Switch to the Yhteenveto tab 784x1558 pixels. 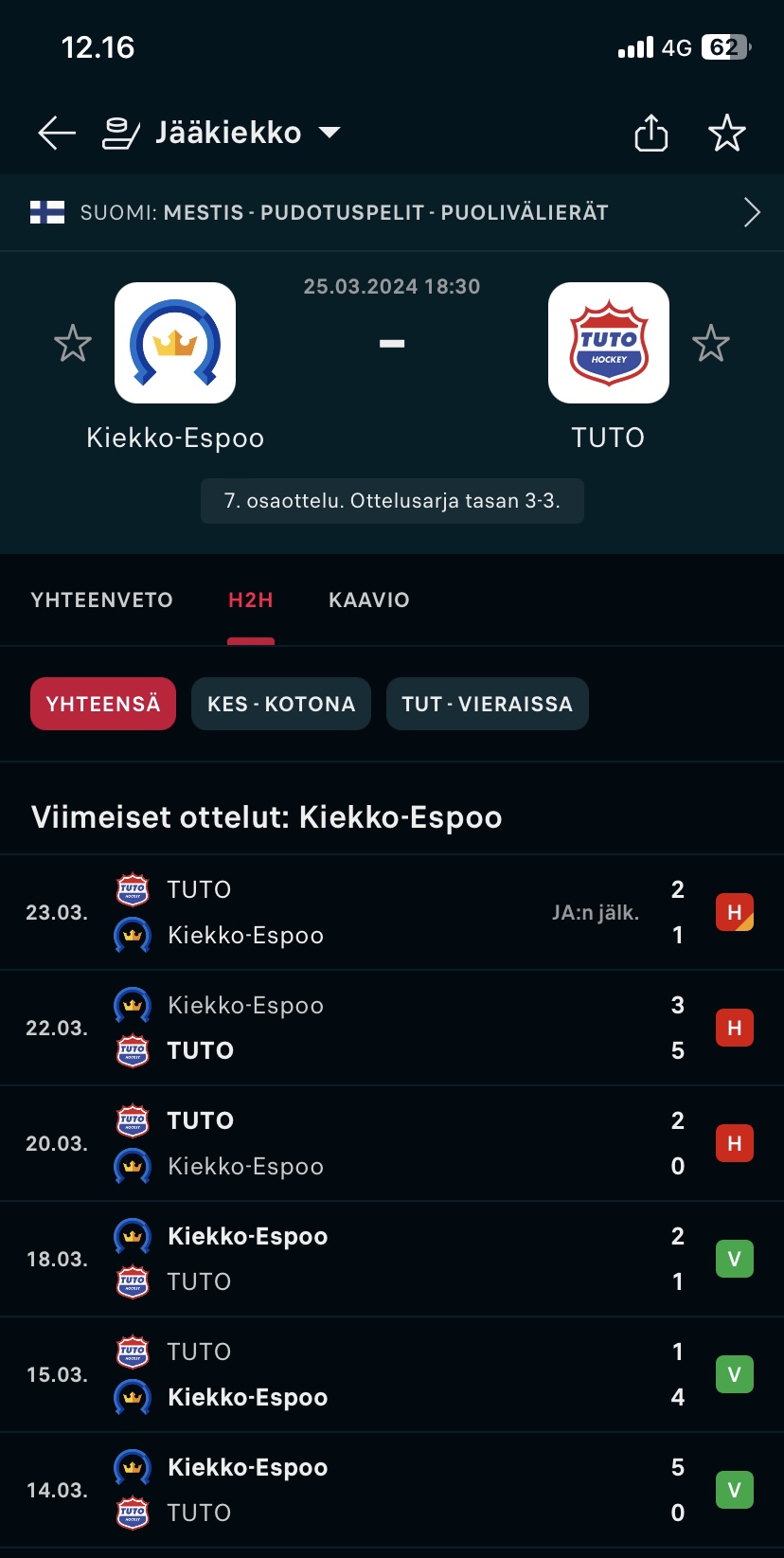click(x=101, y=600)
